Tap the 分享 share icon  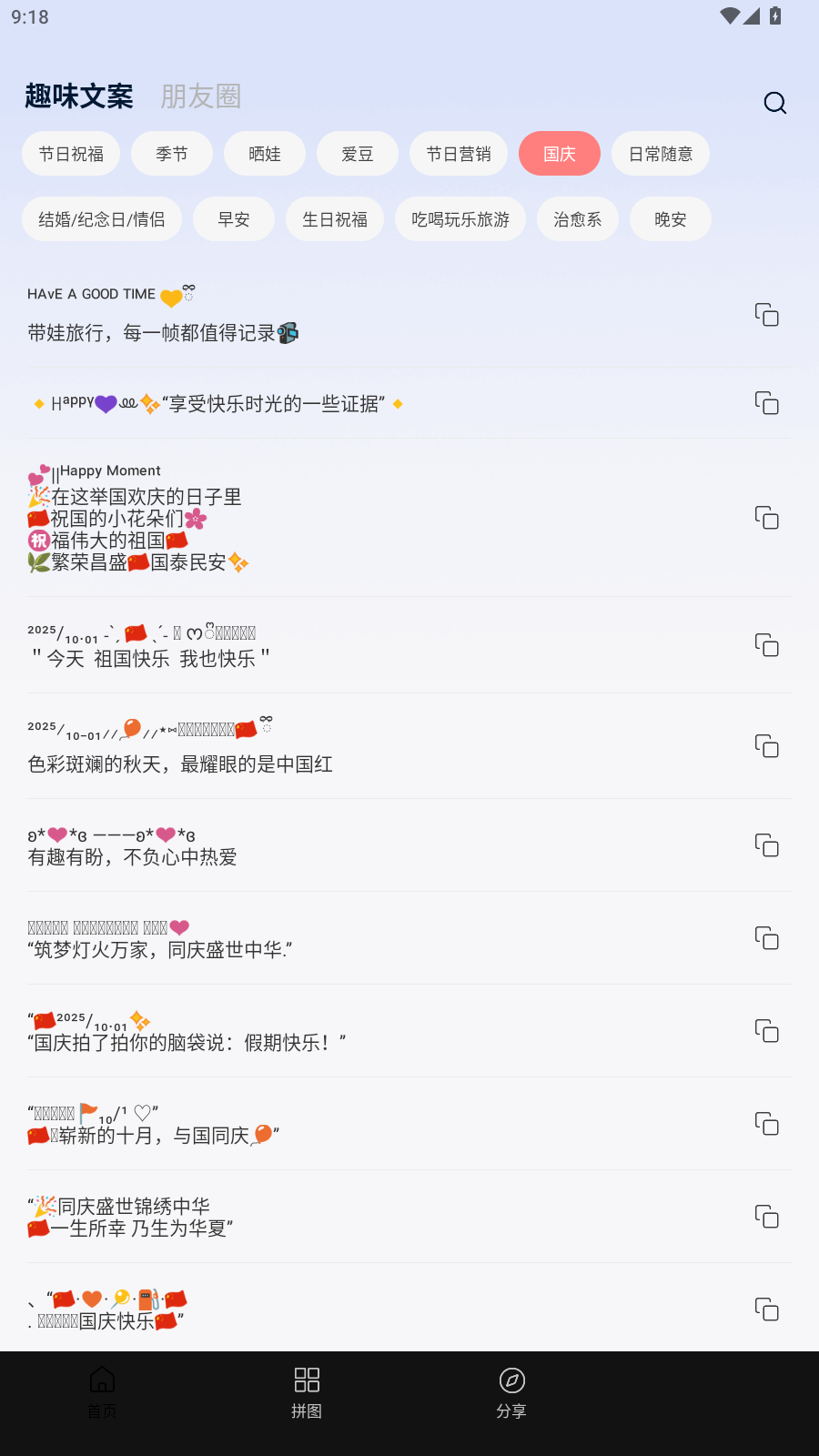(511, 1391)
